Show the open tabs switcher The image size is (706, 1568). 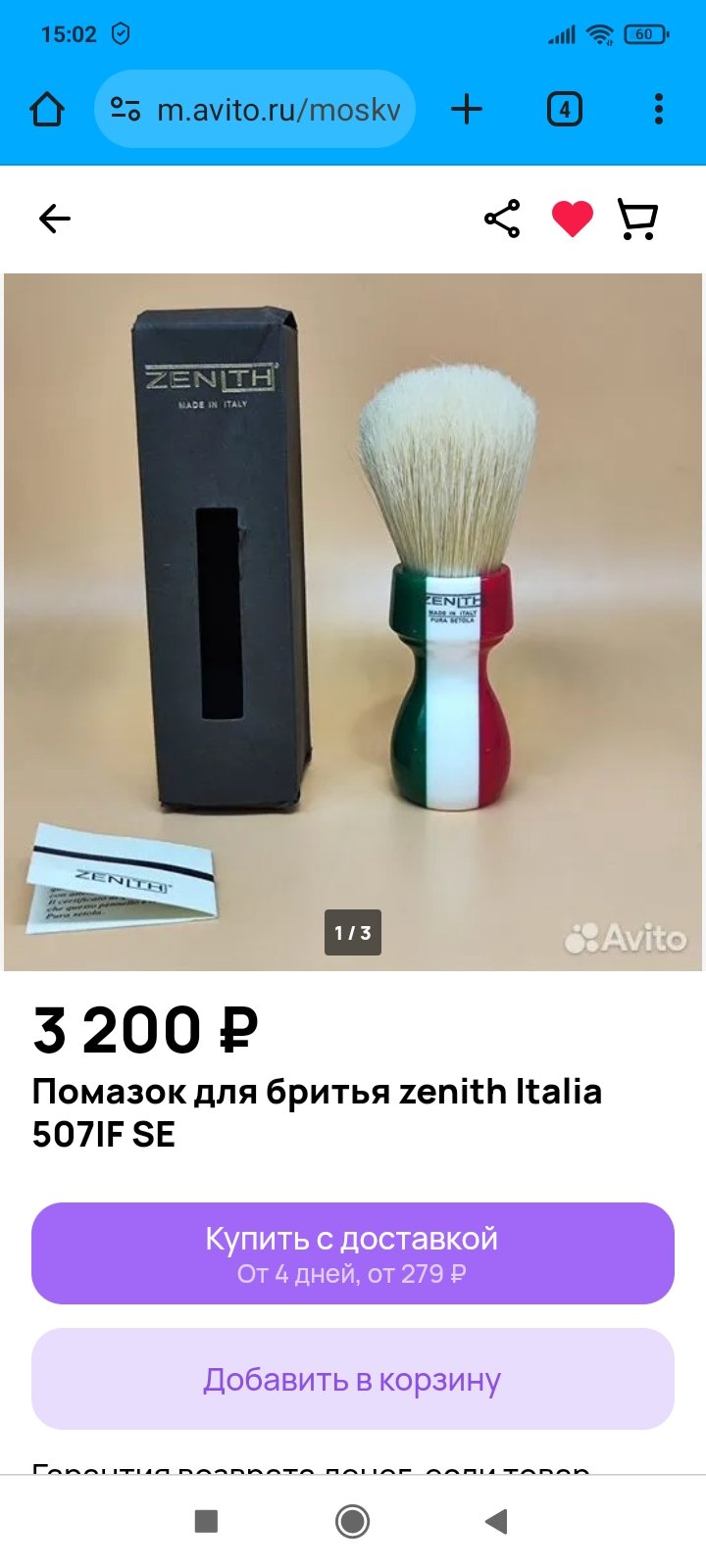(564, 109)
